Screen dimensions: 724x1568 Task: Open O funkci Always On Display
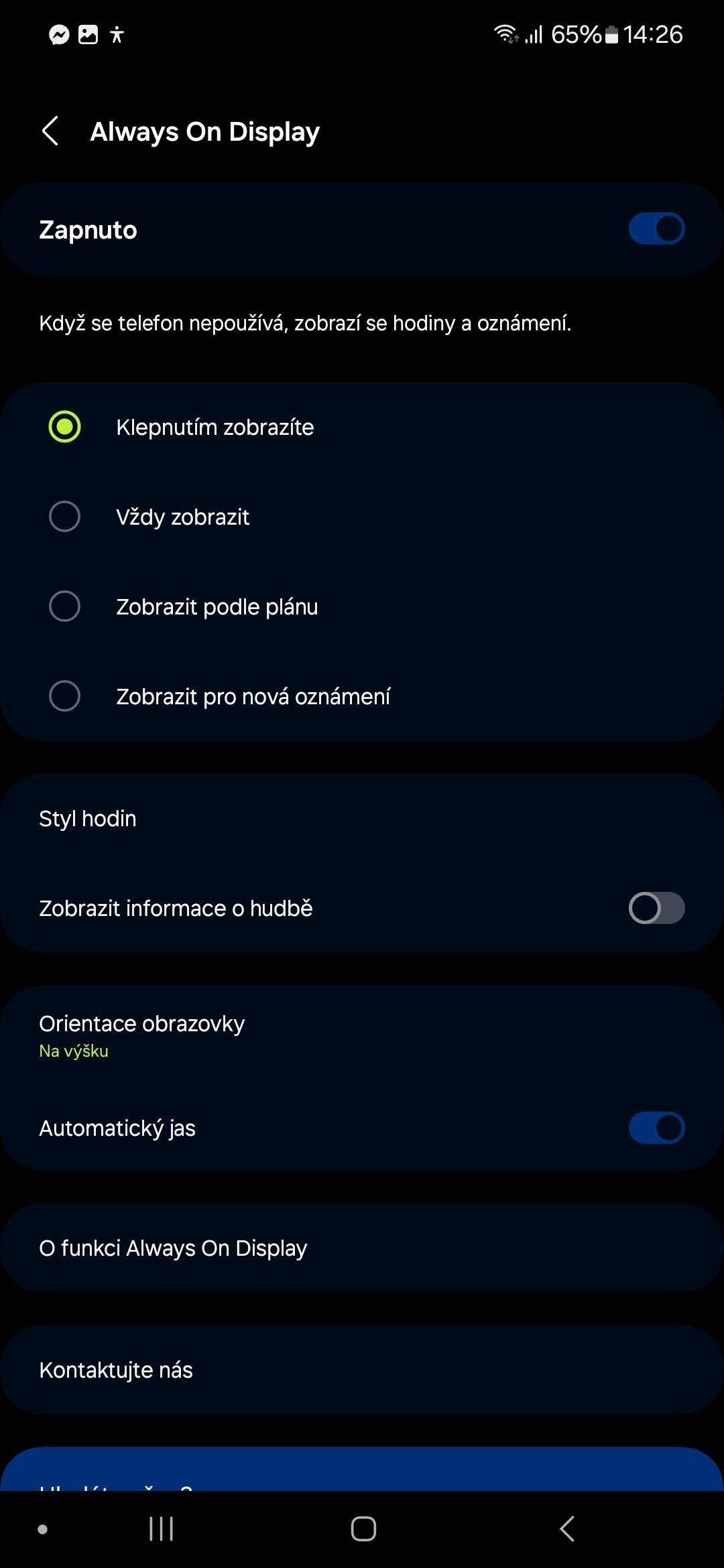point(362,1248)
